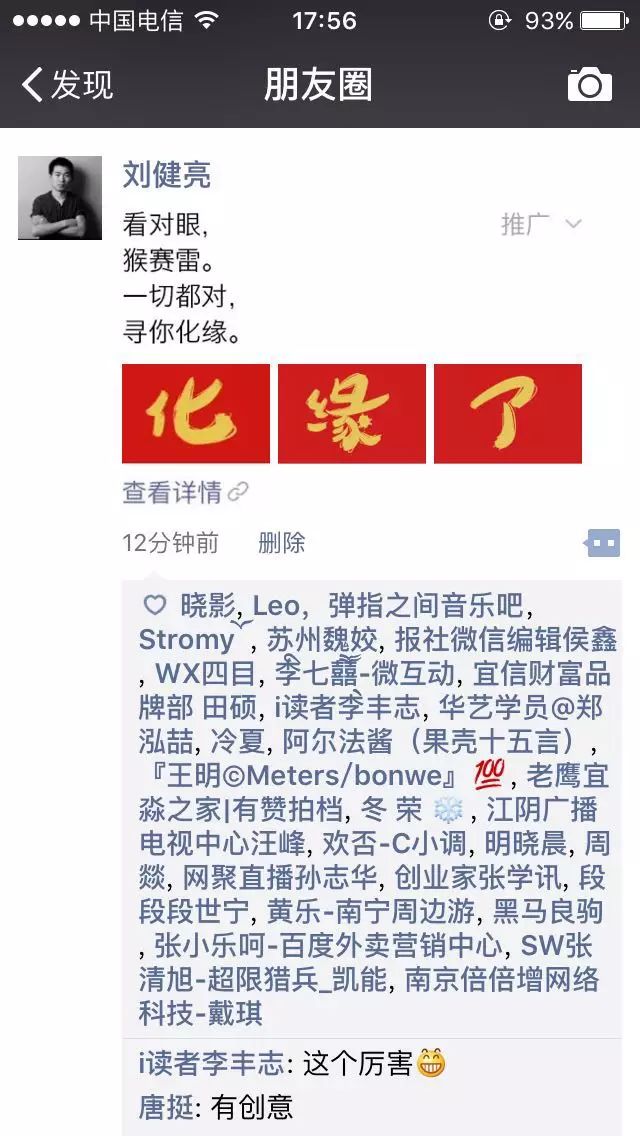640x1136 pixels.
Task: Tap the poster name 刘健亮
Action: tap(166, 175)
